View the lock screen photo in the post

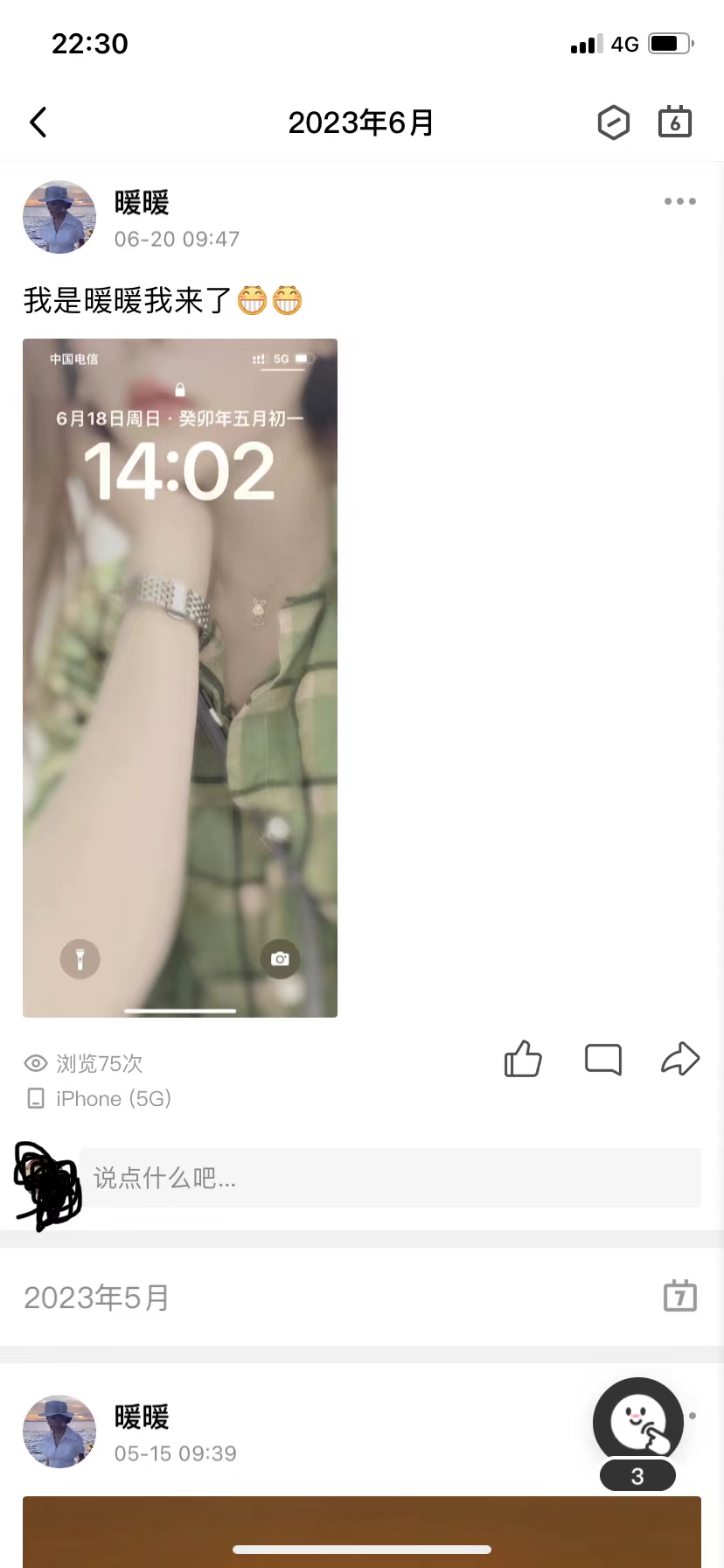click(180, 677)
